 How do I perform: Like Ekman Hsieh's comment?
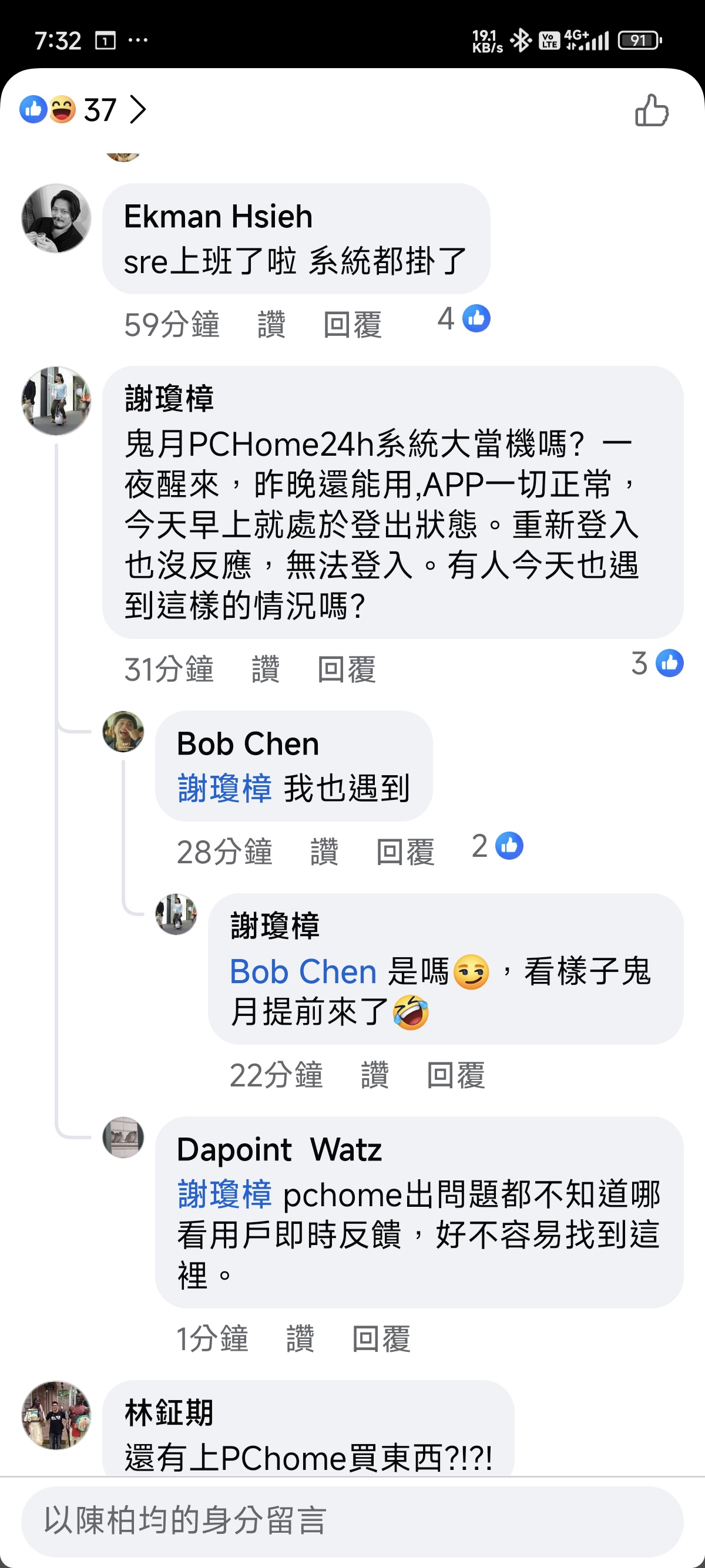(x=271, y=324)
